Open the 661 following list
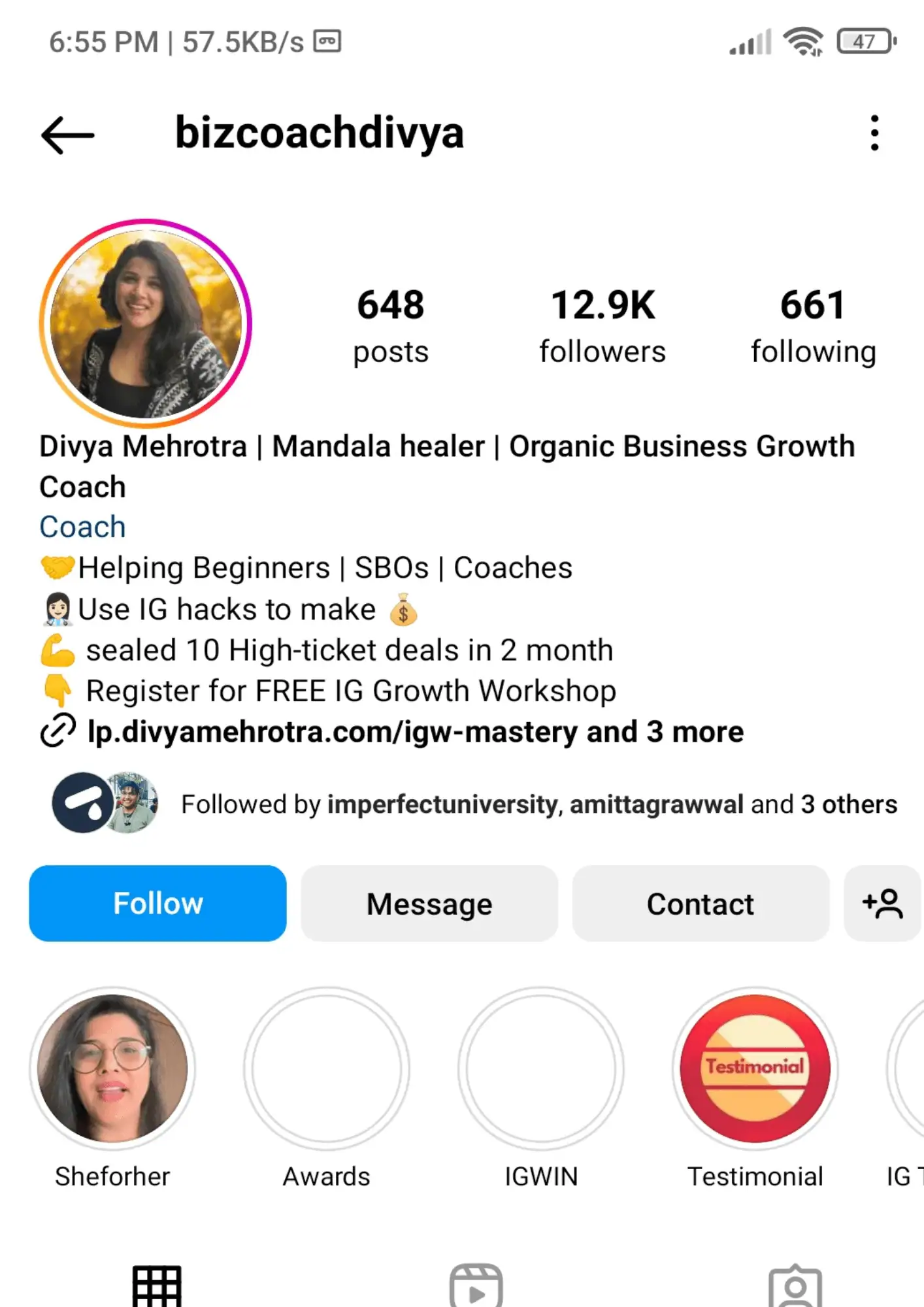The image size is (924, 1307). pyautogui.click(x=813, y=325)
